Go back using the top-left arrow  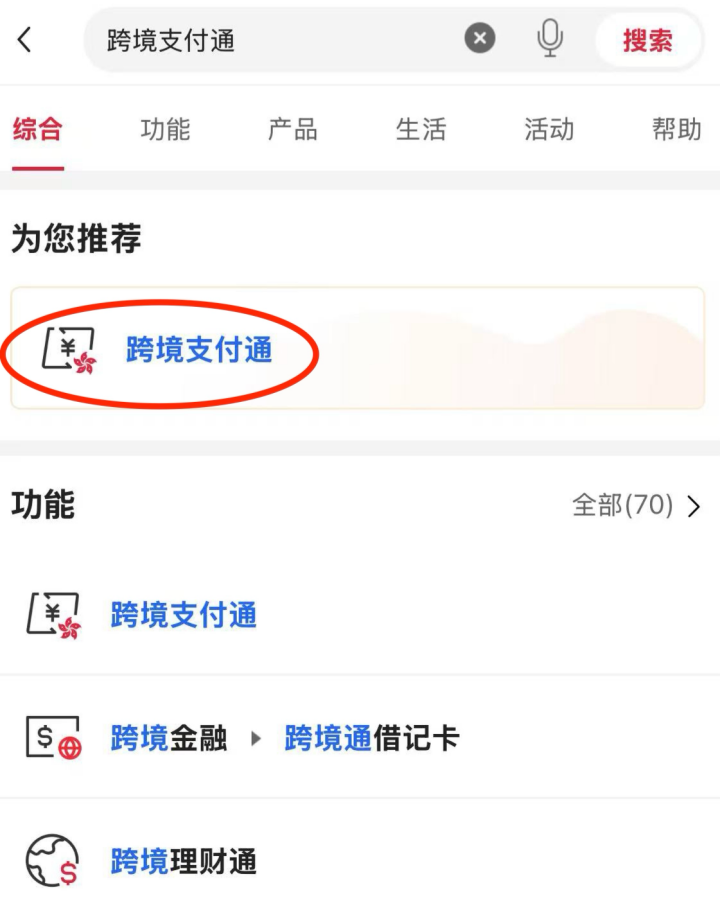[x=25, y=40]
